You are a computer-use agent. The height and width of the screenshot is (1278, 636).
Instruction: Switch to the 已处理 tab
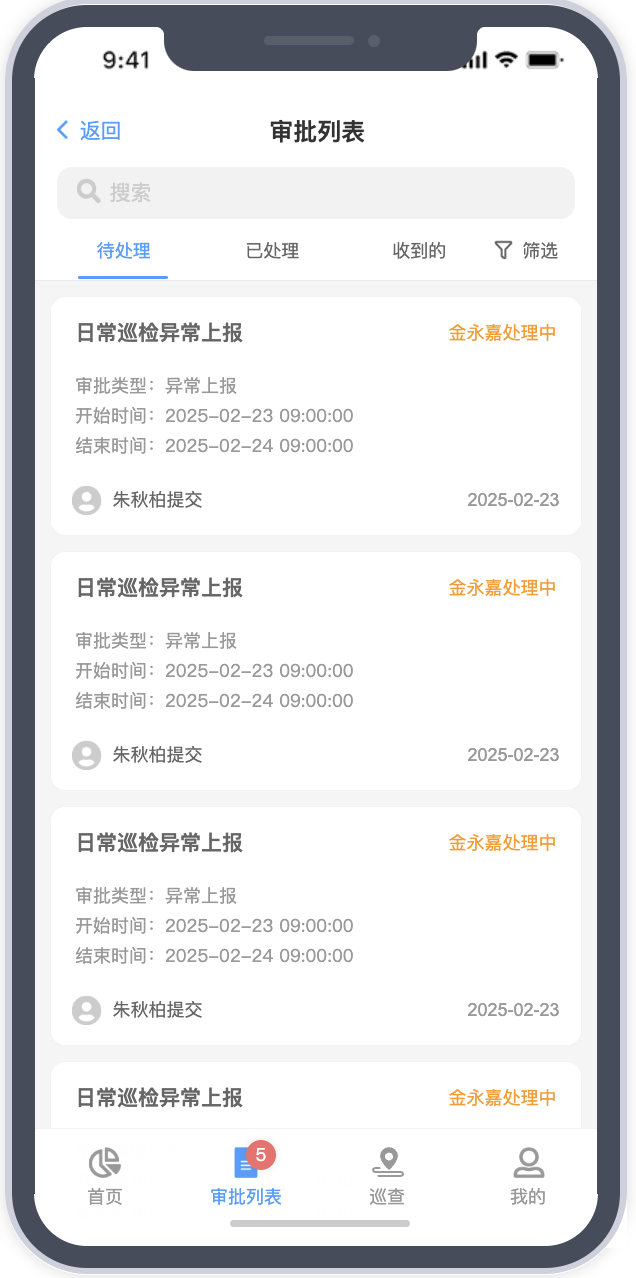272,251
